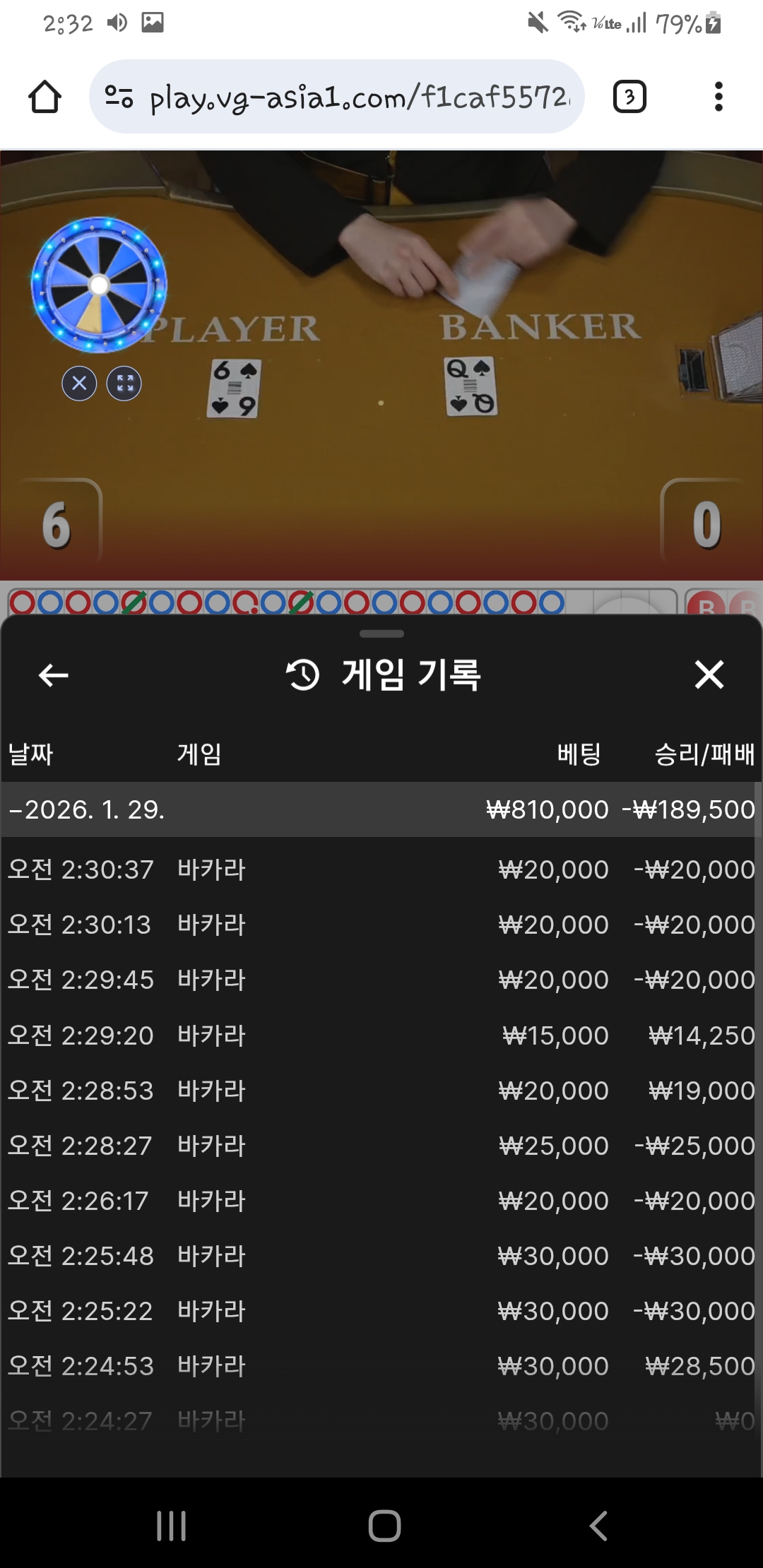This screenshot has height=1568, width=763.
Task: Tap the Android back navigation button
Action: pyautogui.click(x=597, y=1526)
